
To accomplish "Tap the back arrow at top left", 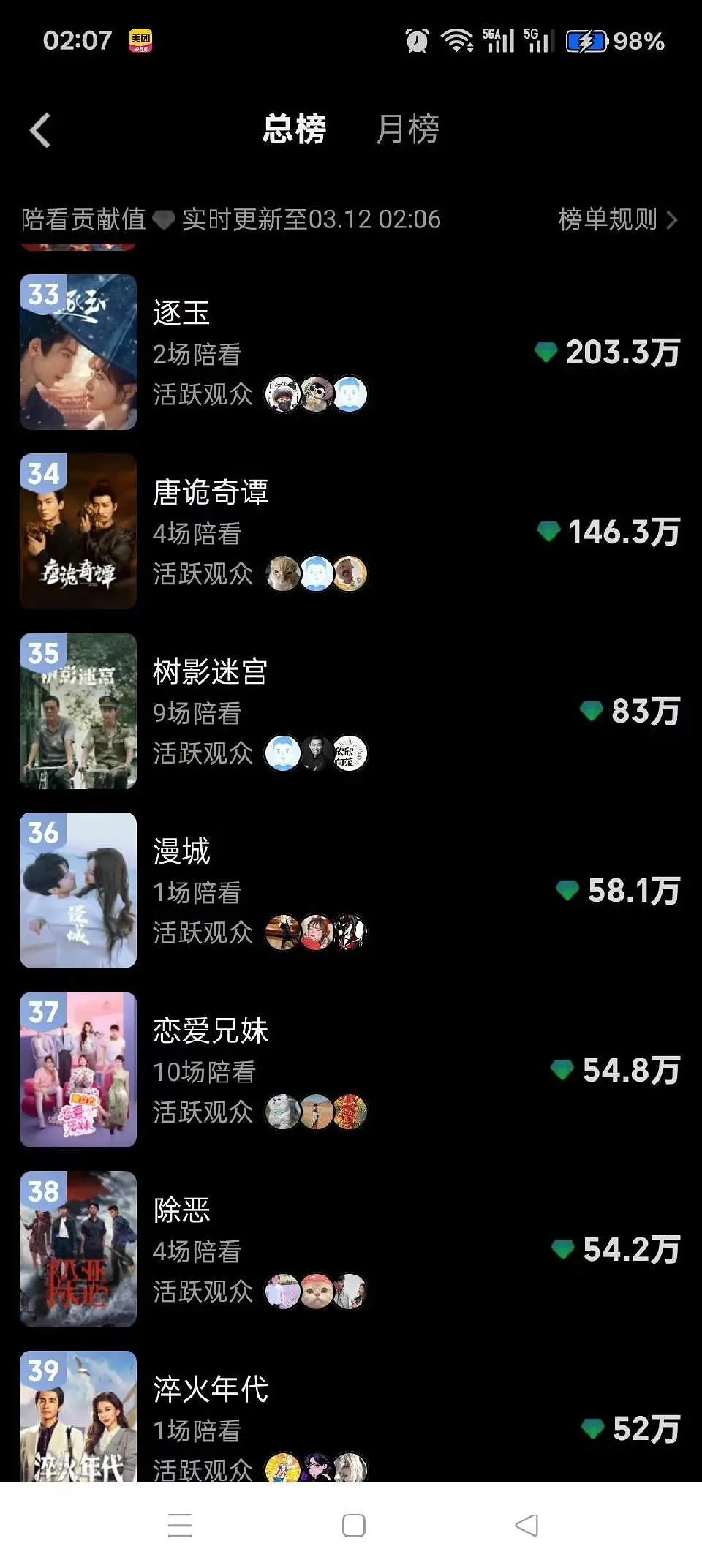I will coord(40,129).
